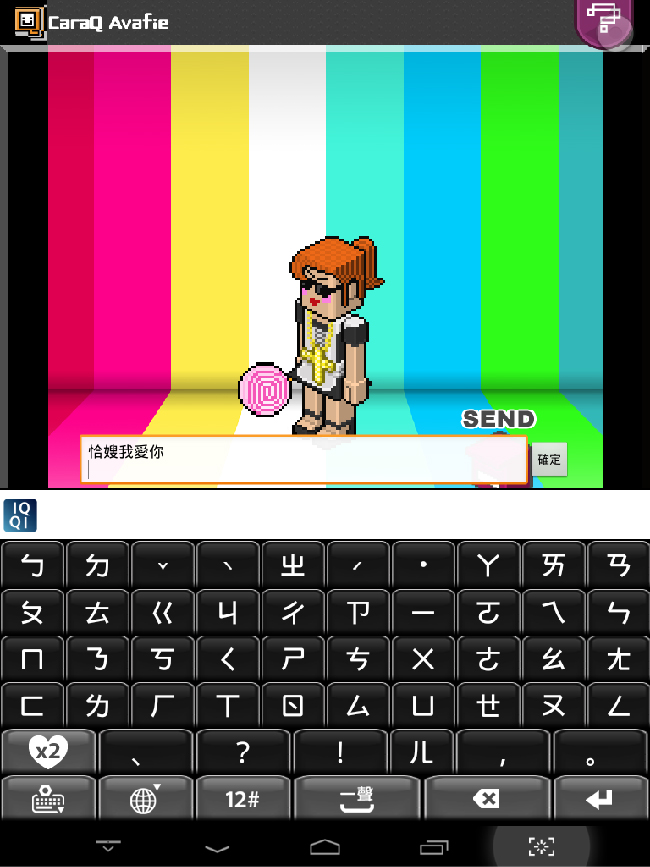Tap the SEND button

(498, 419)
